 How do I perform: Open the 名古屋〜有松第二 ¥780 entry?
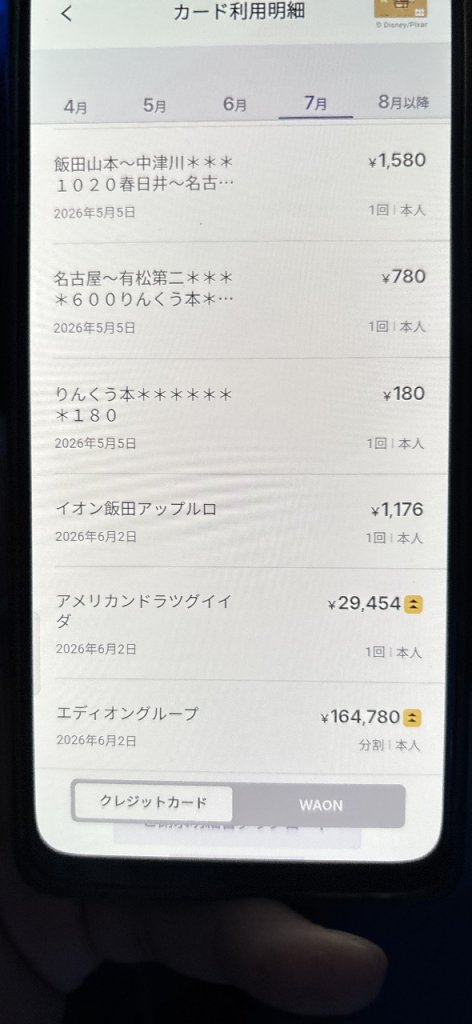pos(240,300)
